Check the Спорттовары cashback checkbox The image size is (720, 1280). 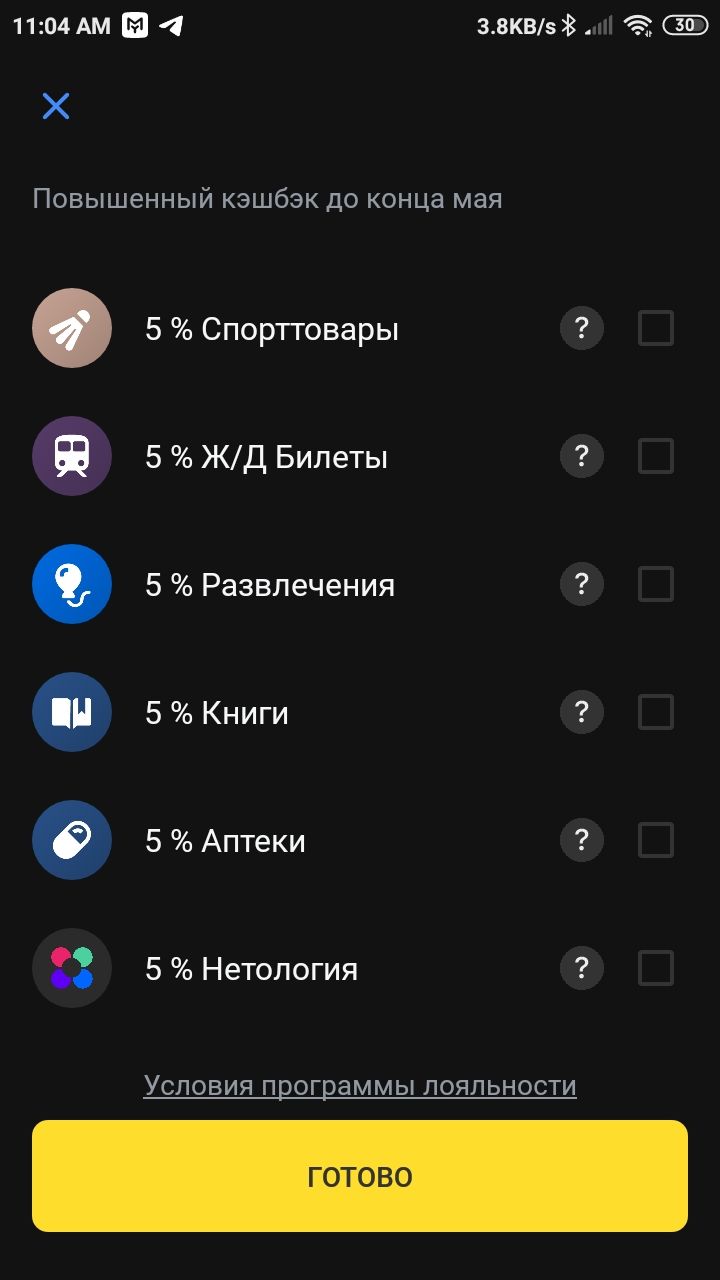[656, 328]
